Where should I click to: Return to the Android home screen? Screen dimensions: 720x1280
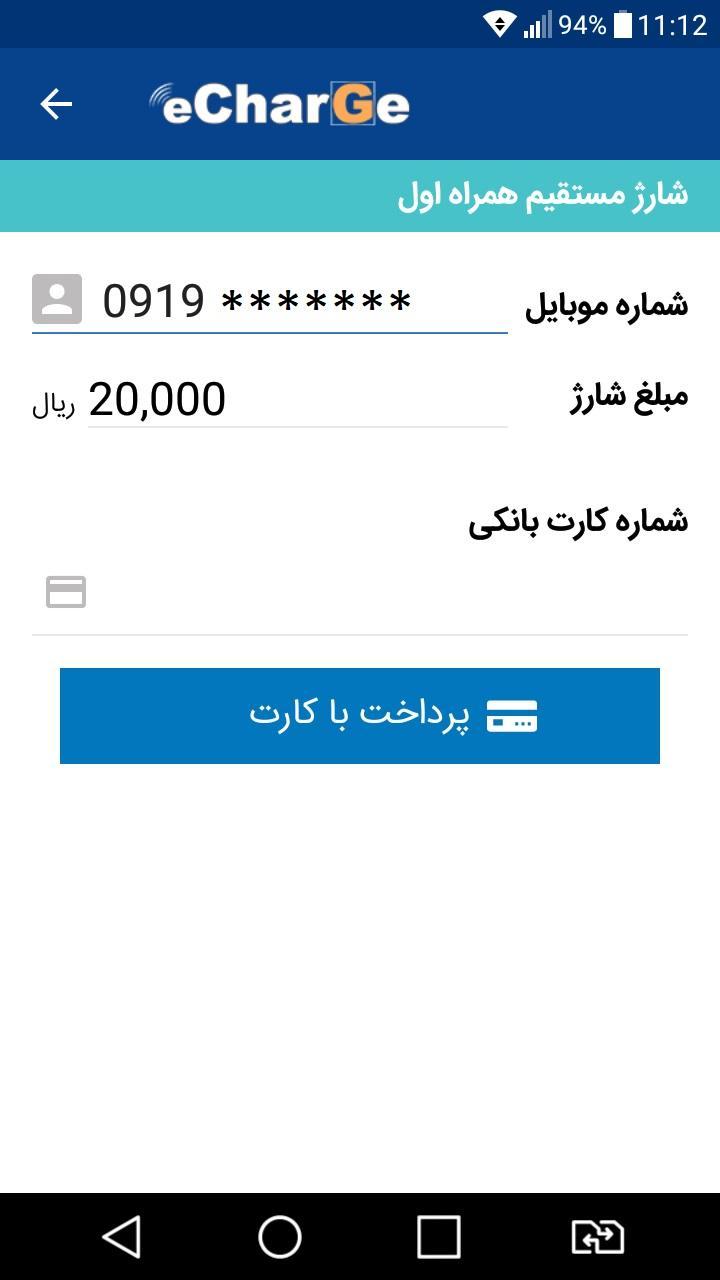pyautogui.click(x=280, y=1237)
